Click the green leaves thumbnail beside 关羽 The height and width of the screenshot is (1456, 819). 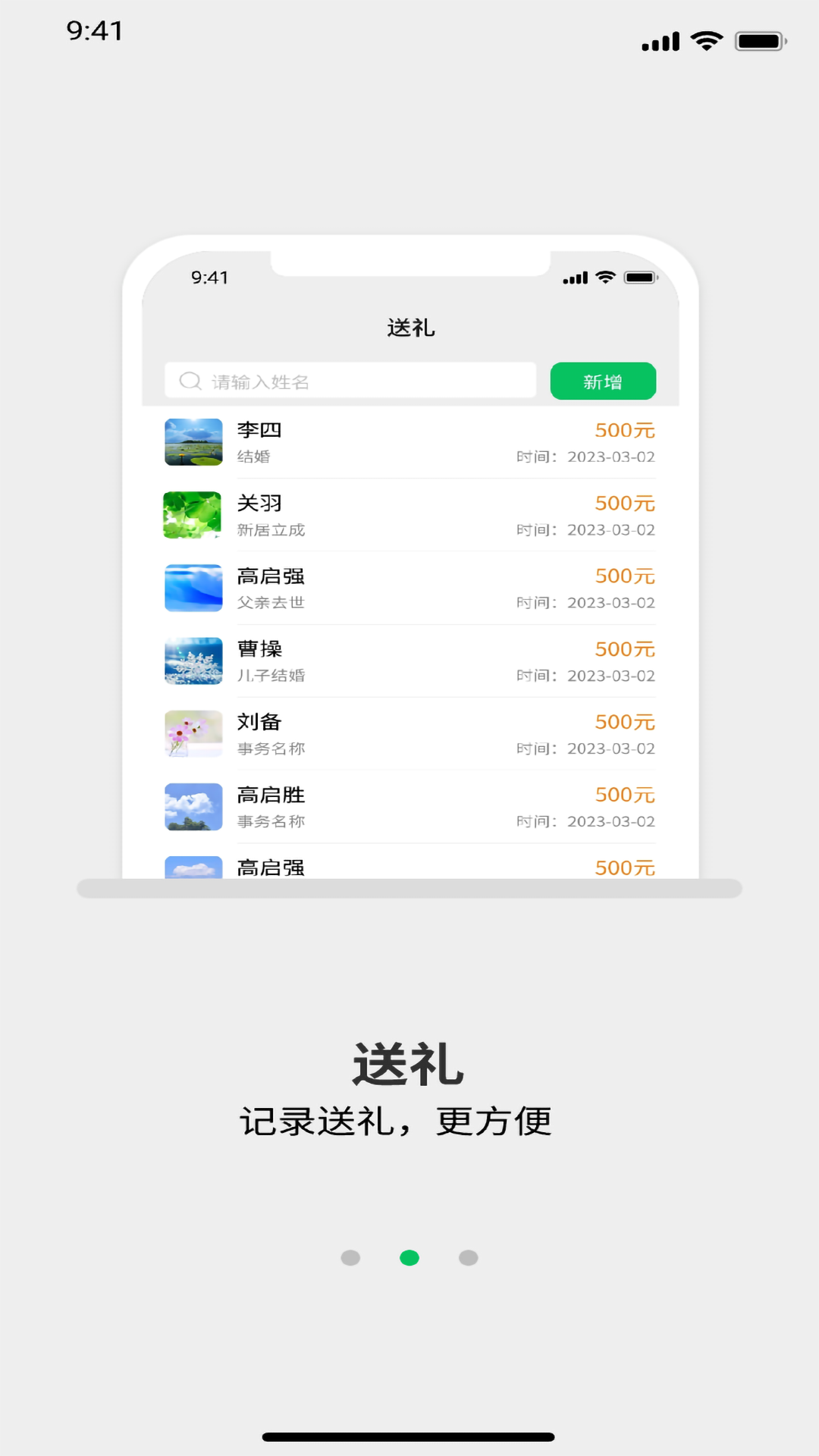coord(193,515)
